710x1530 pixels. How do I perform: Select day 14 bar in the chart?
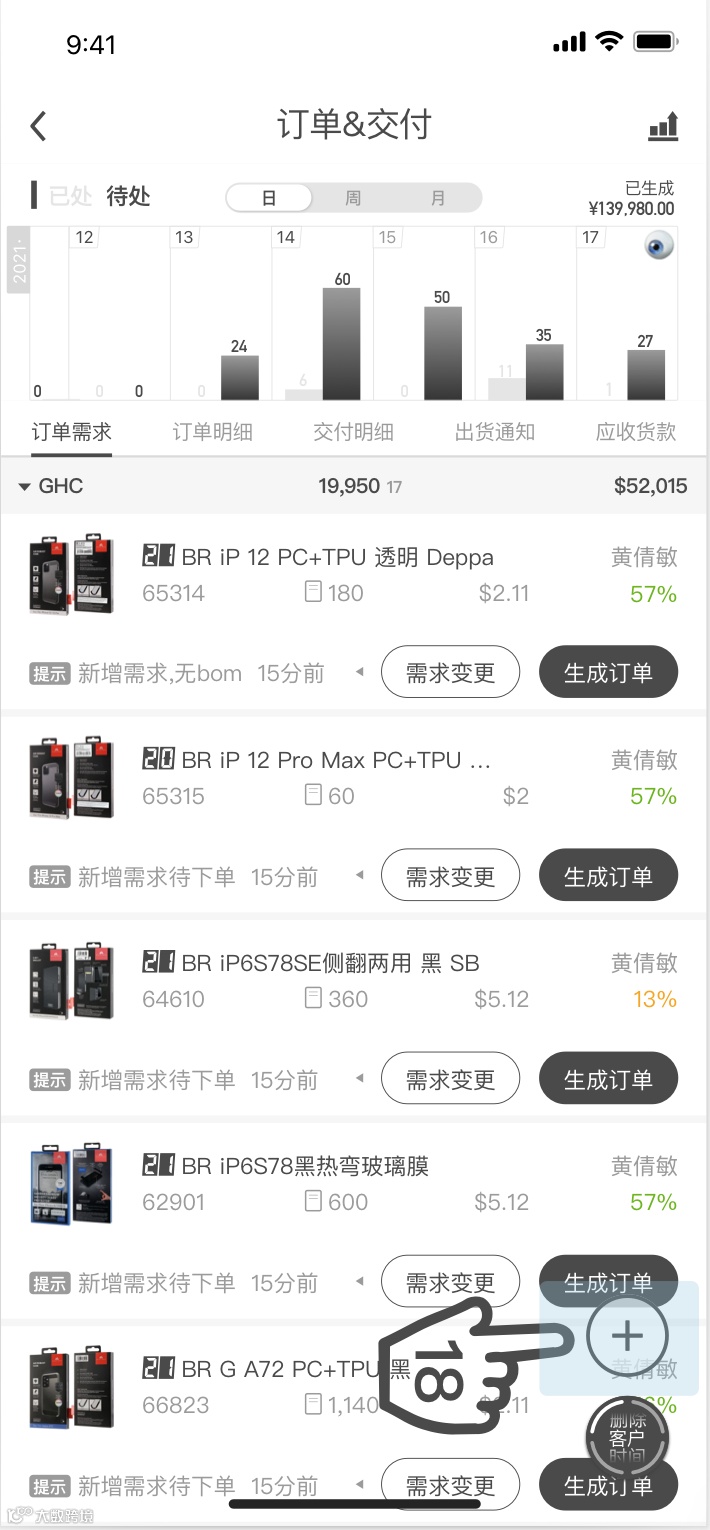323,320
